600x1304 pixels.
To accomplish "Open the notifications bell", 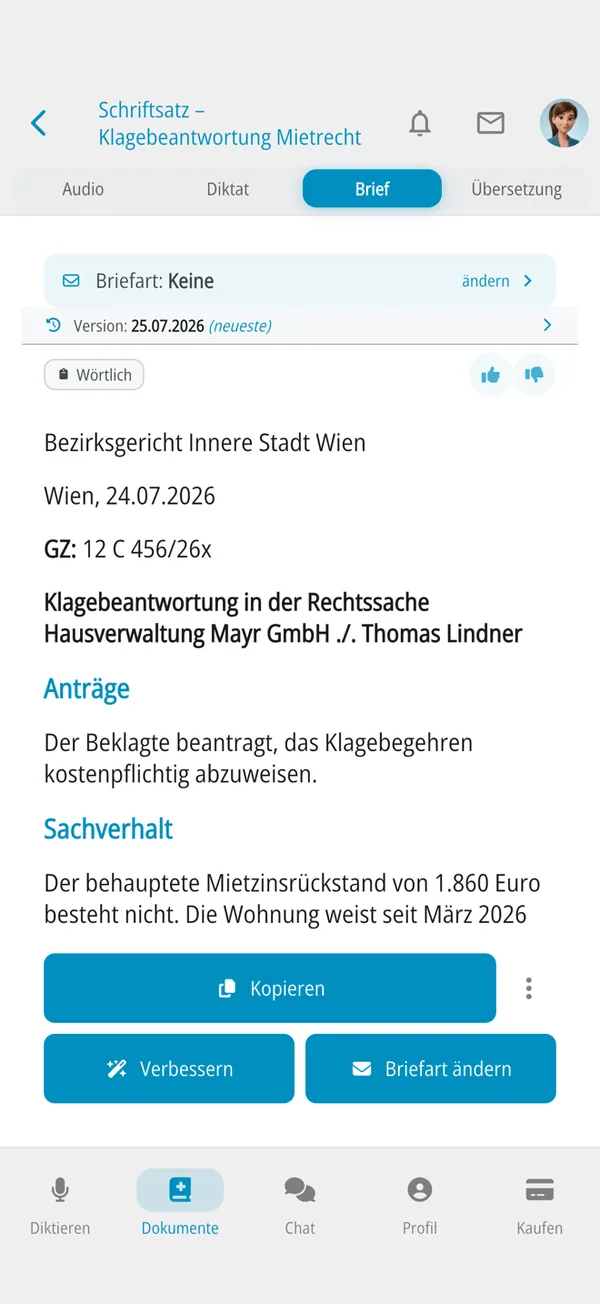I will coord(420,123).
